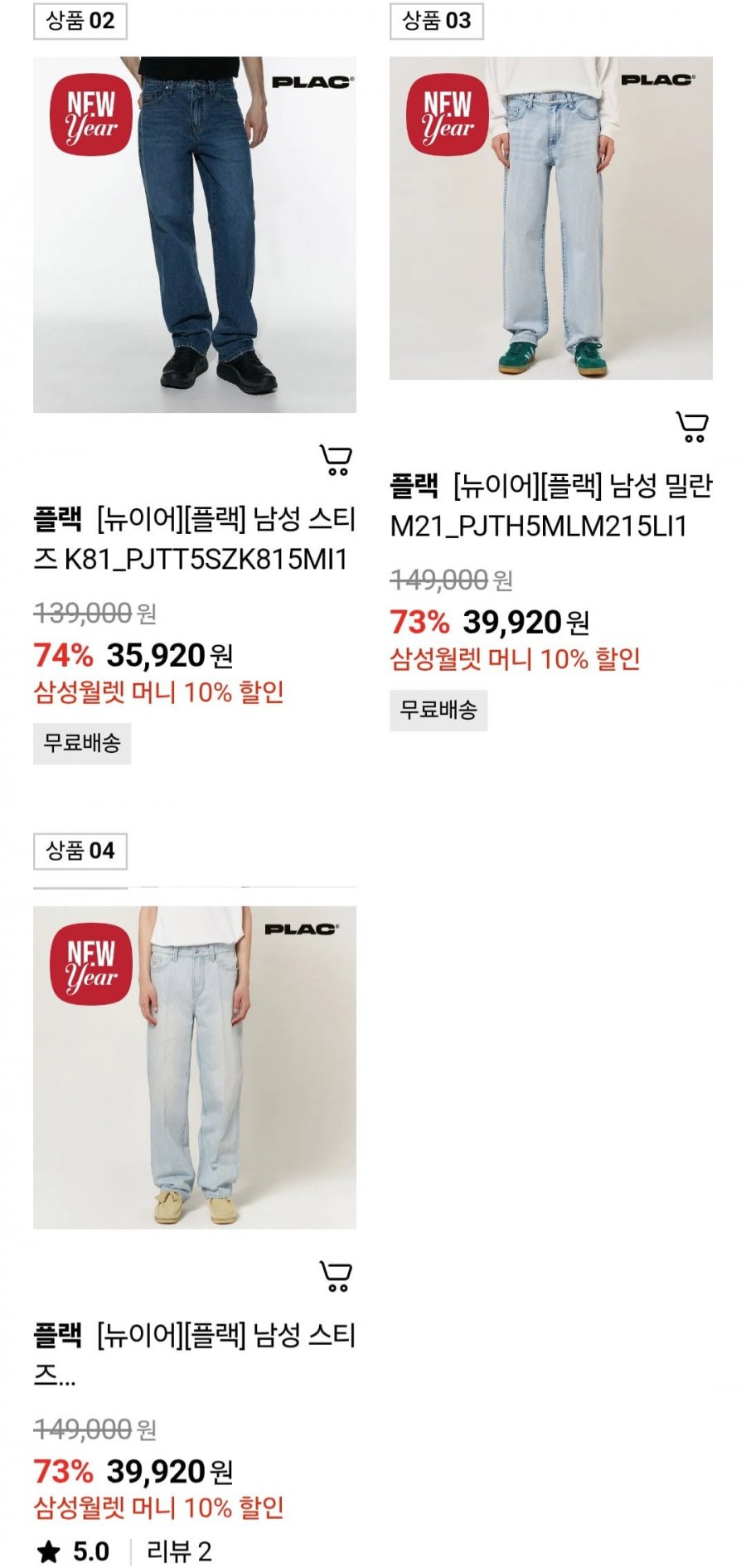Open product 03 light blue jeans image

pos(551,218)
